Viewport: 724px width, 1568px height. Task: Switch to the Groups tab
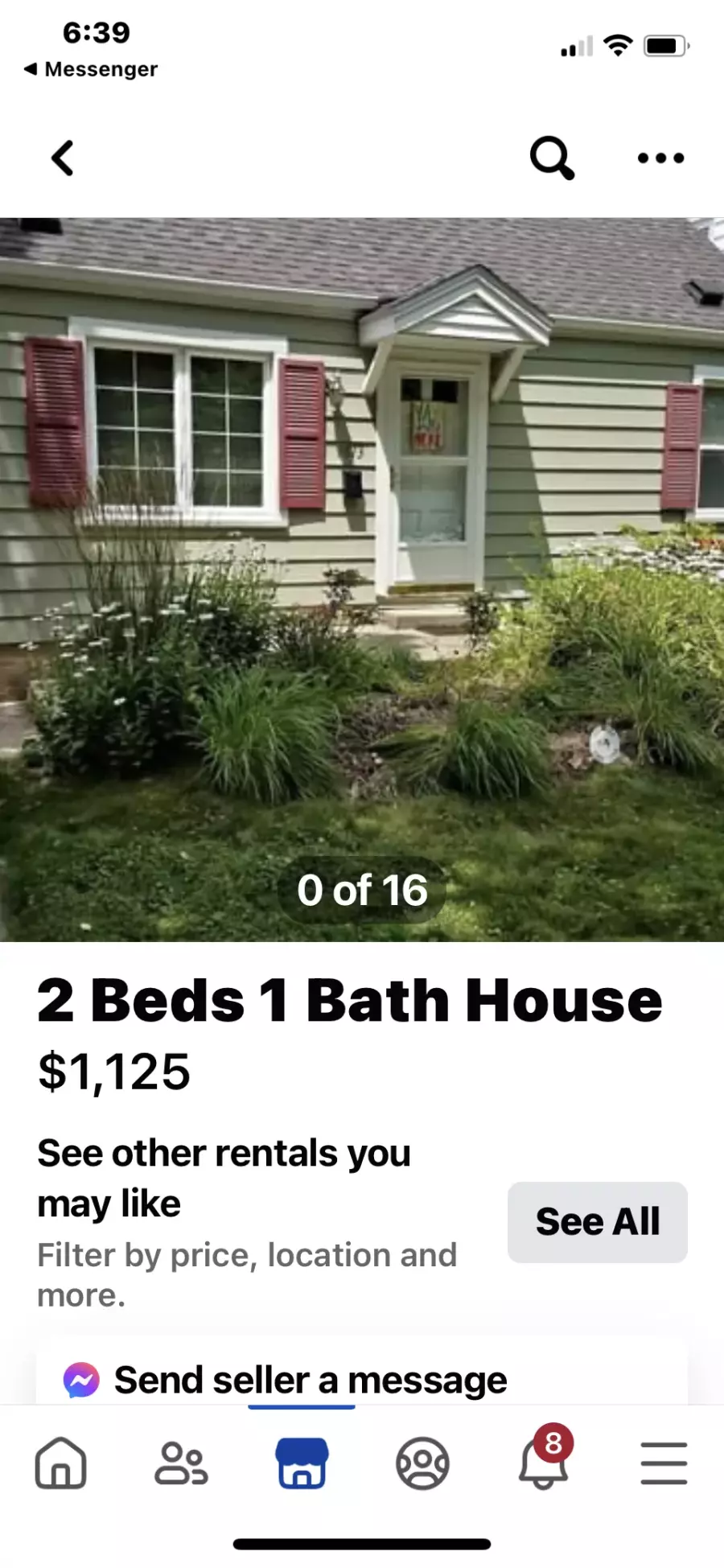[422, 1463]
